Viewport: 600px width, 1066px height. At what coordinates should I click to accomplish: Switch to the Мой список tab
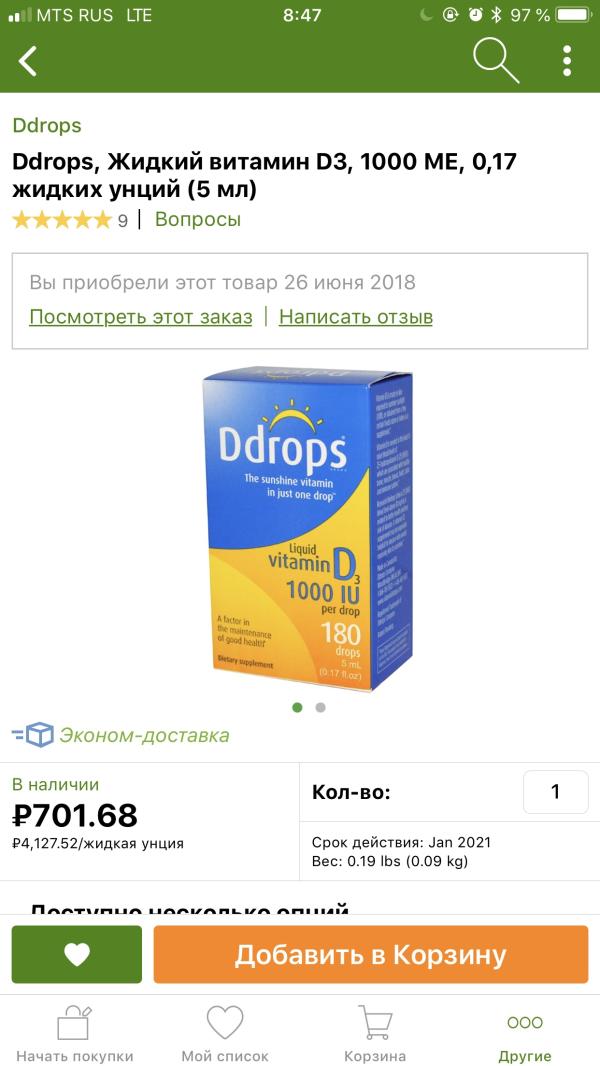pos(224,1034)
